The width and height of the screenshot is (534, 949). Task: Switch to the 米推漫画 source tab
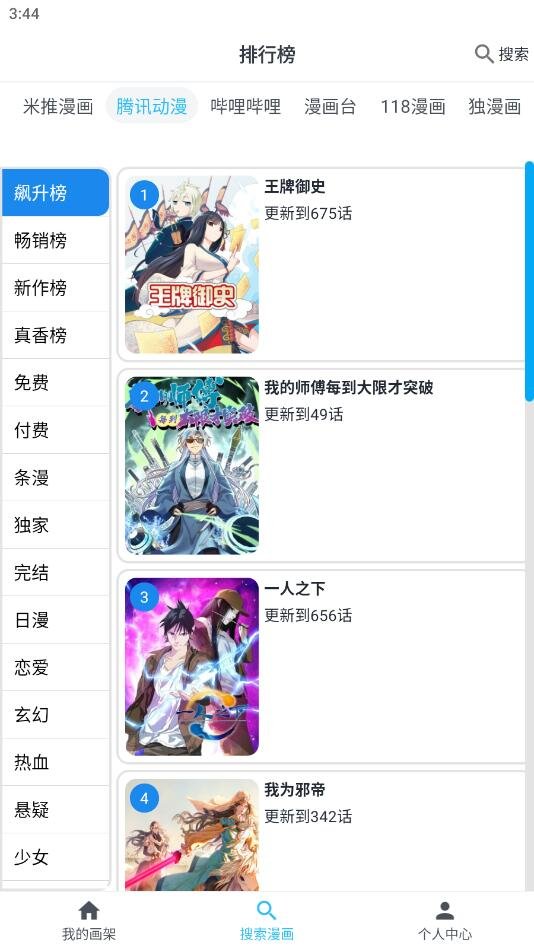(58, 107)
